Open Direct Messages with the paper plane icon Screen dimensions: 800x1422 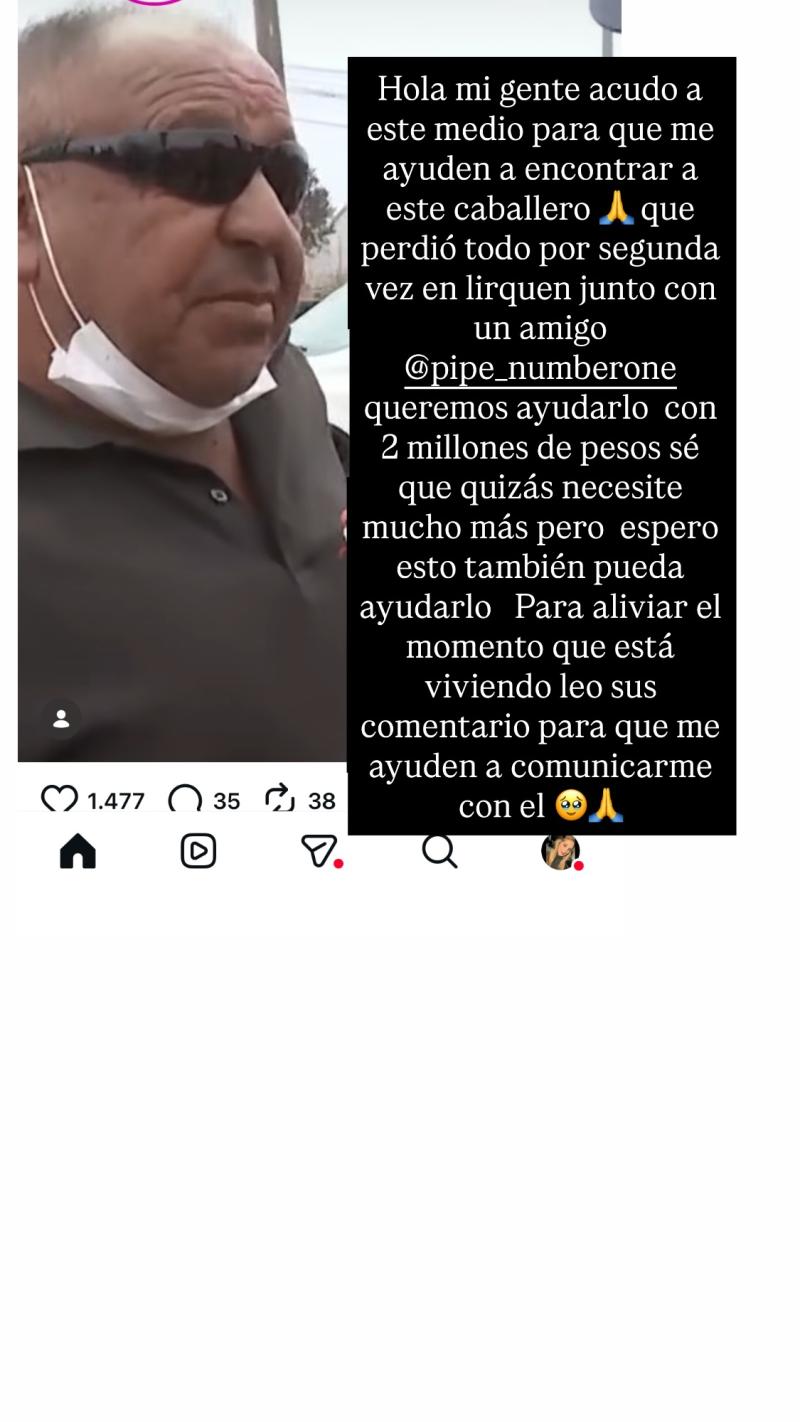(x=317, y=851)
